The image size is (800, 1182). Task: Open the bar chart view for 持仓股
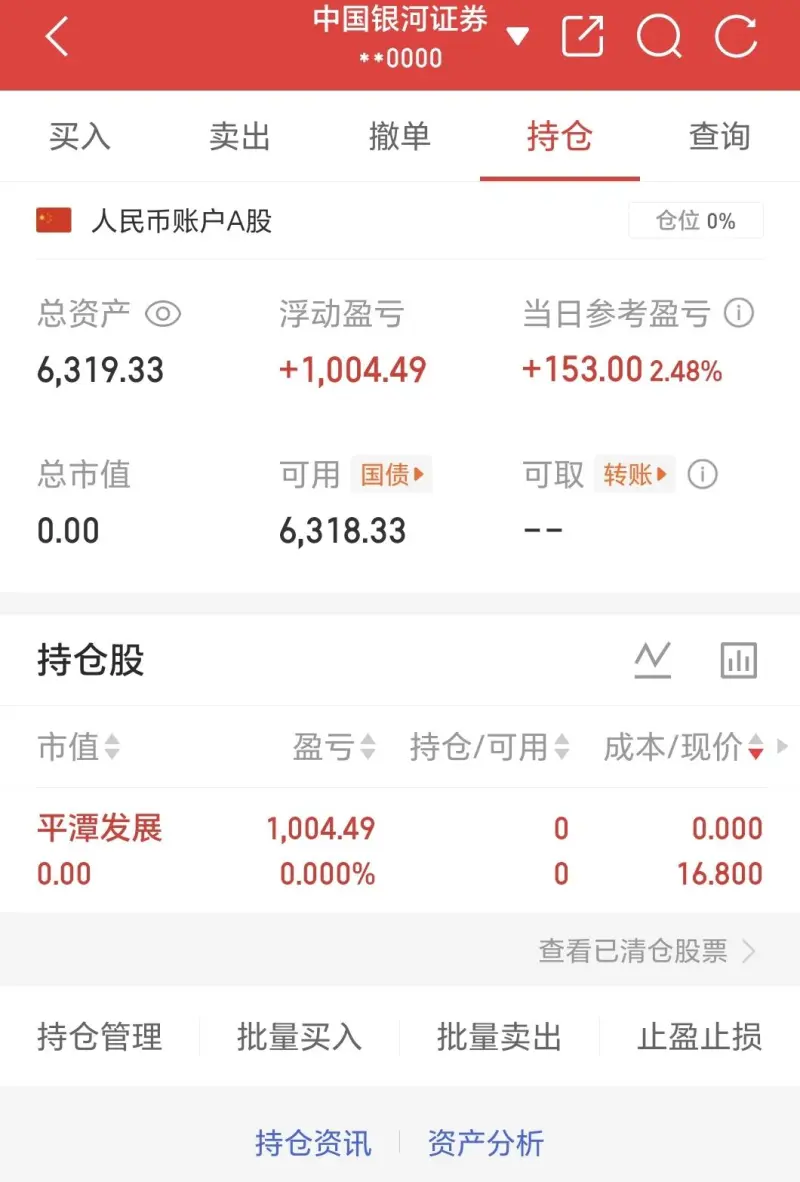[x=739, y=660]
